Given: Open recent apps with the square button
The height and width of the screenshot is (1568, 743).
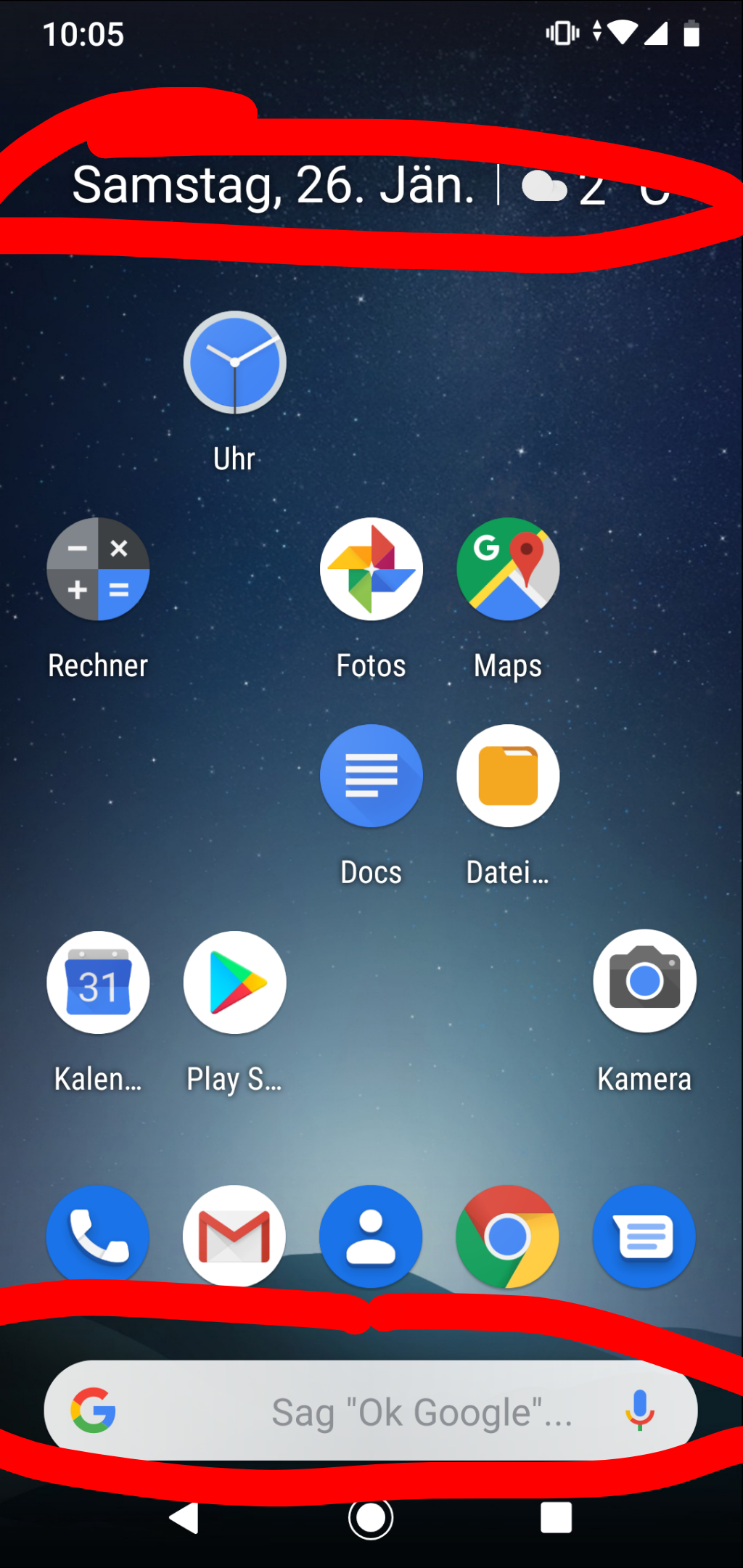Looking at the screenshot, I should coord(557,1517).
